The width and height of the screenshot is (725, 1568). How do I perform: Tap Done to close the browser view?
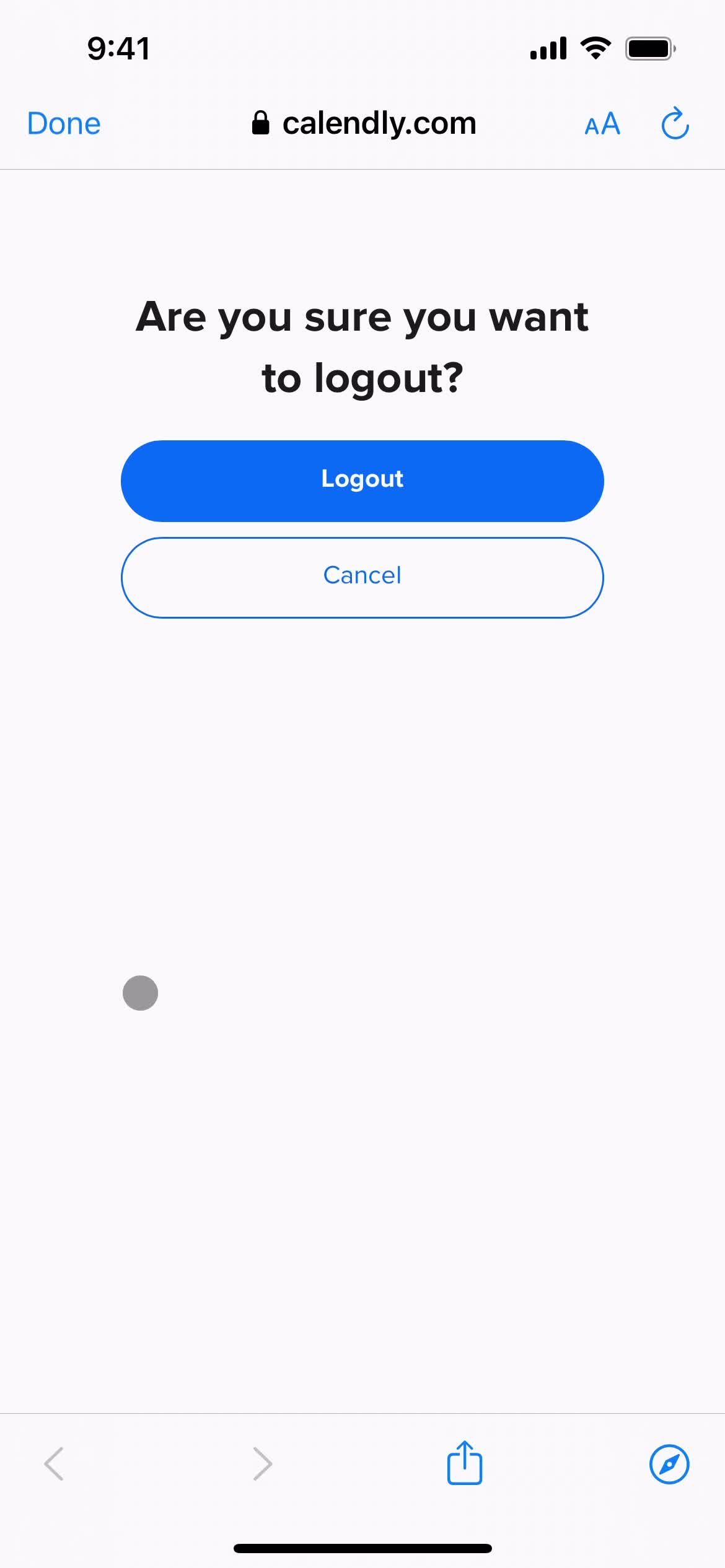63,123
